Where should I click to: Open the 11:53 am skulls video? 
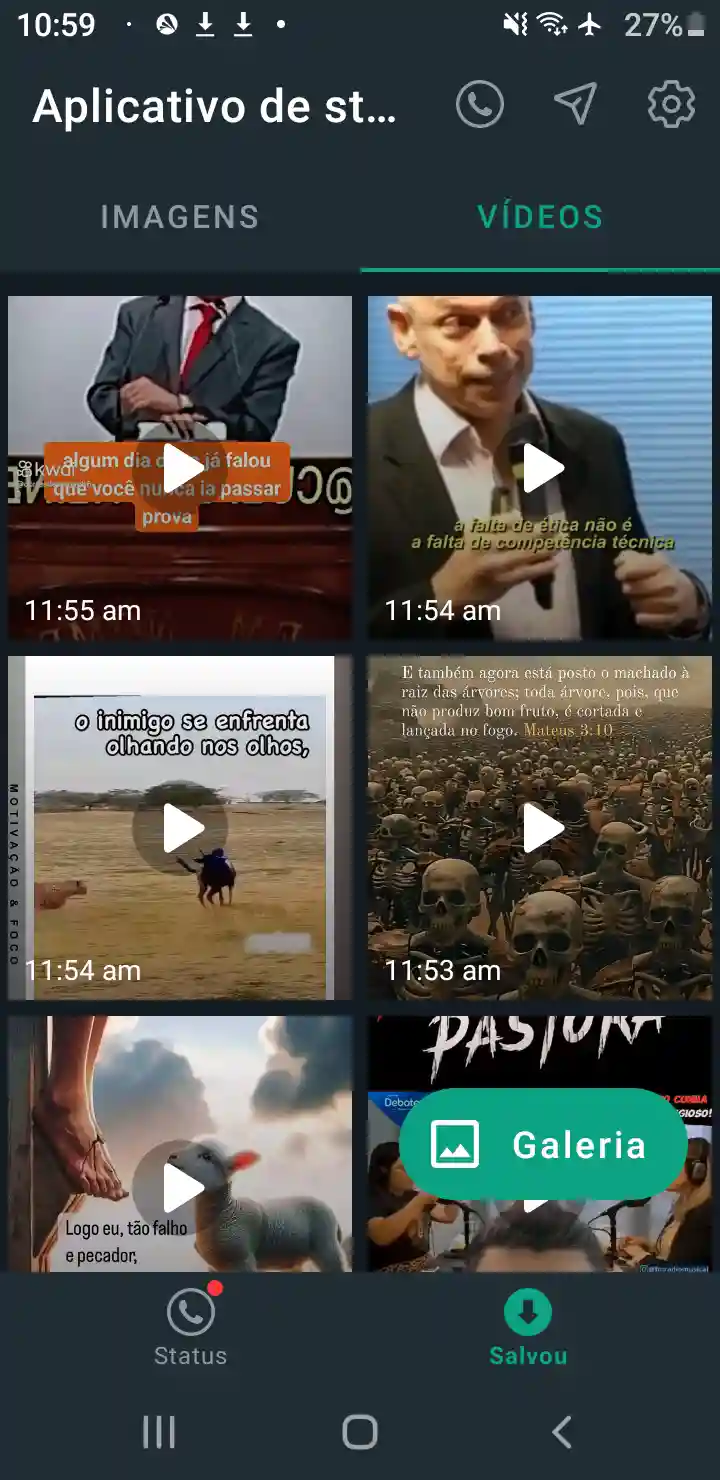click(540, 828)
